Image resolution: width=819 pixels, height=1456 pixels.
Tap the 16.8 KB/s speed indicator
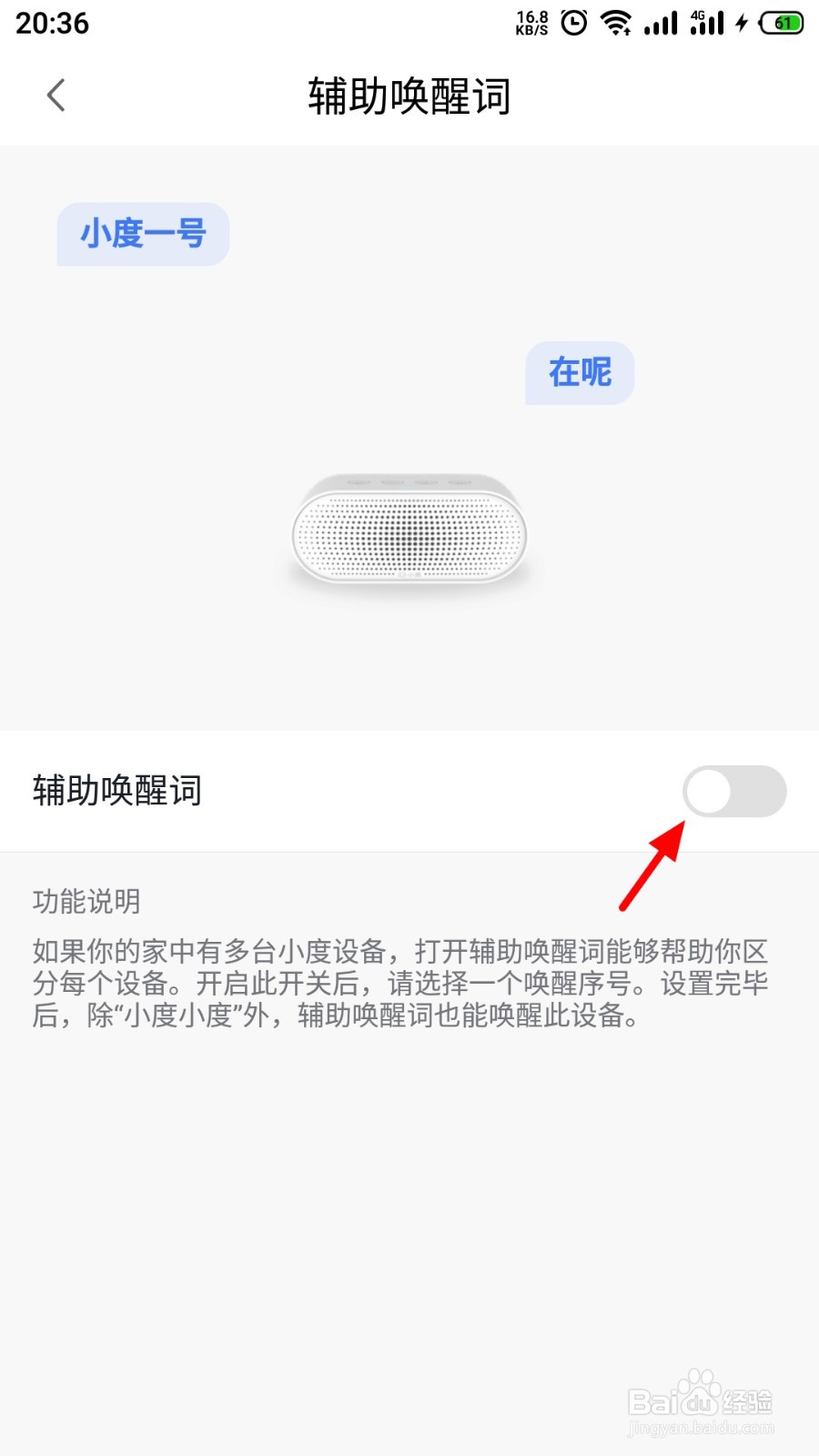point(532,23)
